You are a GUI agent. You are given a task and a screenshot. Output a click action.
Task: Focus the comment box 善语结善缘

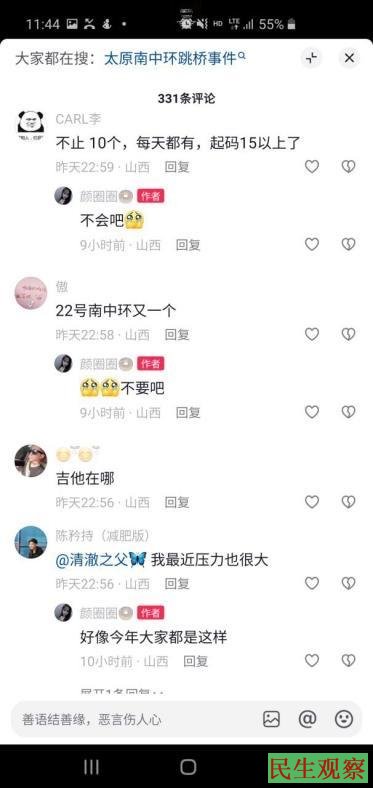point(136,720)
